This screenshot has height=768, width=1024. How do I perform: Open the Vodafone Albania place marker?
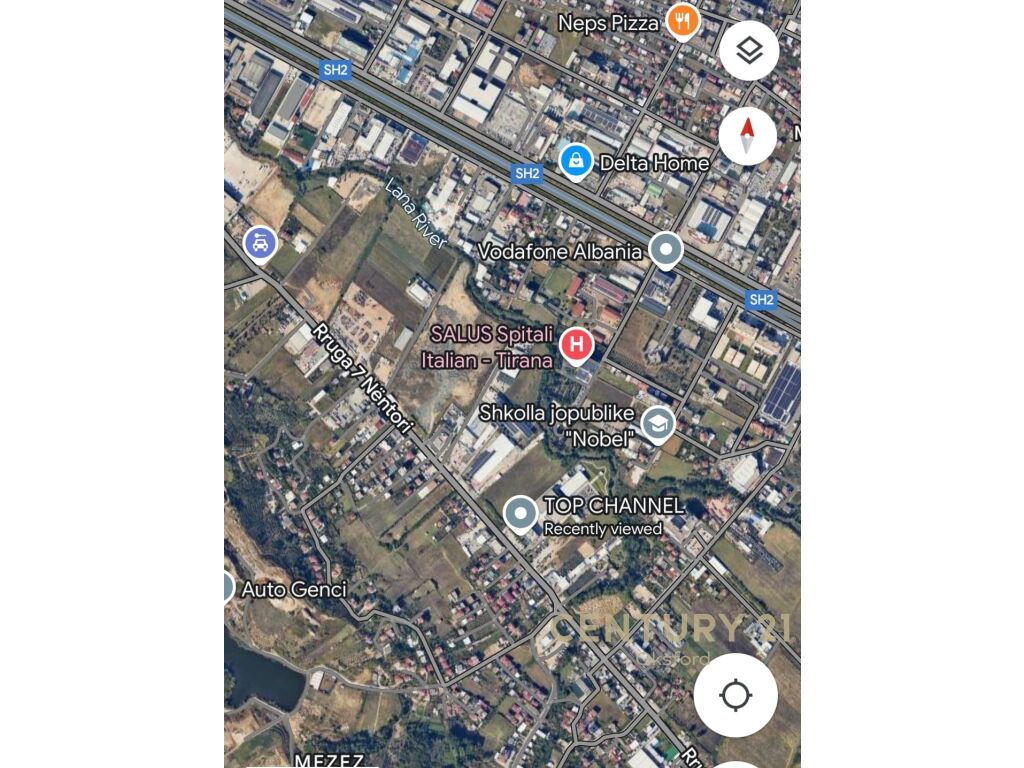click(665, 249)
